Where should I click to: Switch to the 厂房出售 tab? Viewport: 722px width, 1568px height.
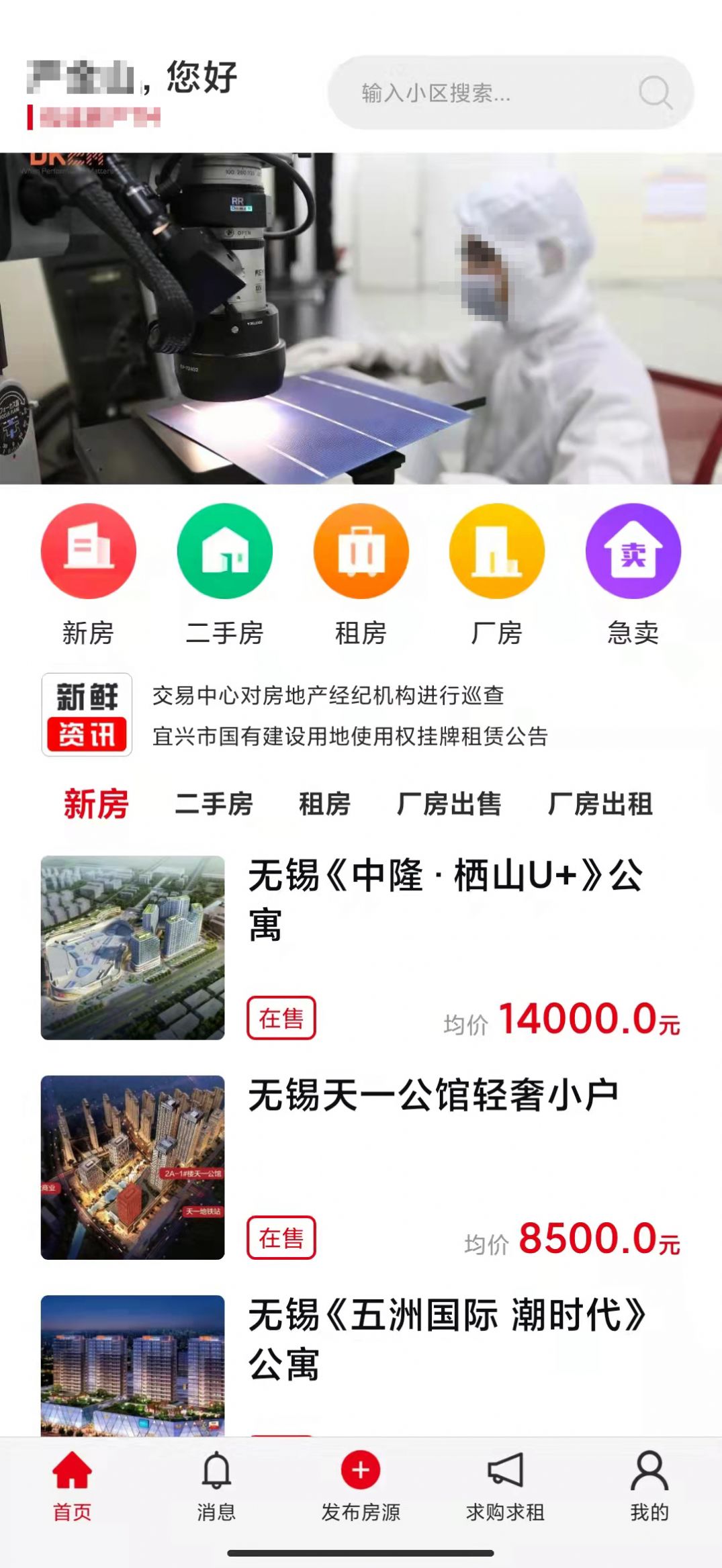(x=449, y=804)
